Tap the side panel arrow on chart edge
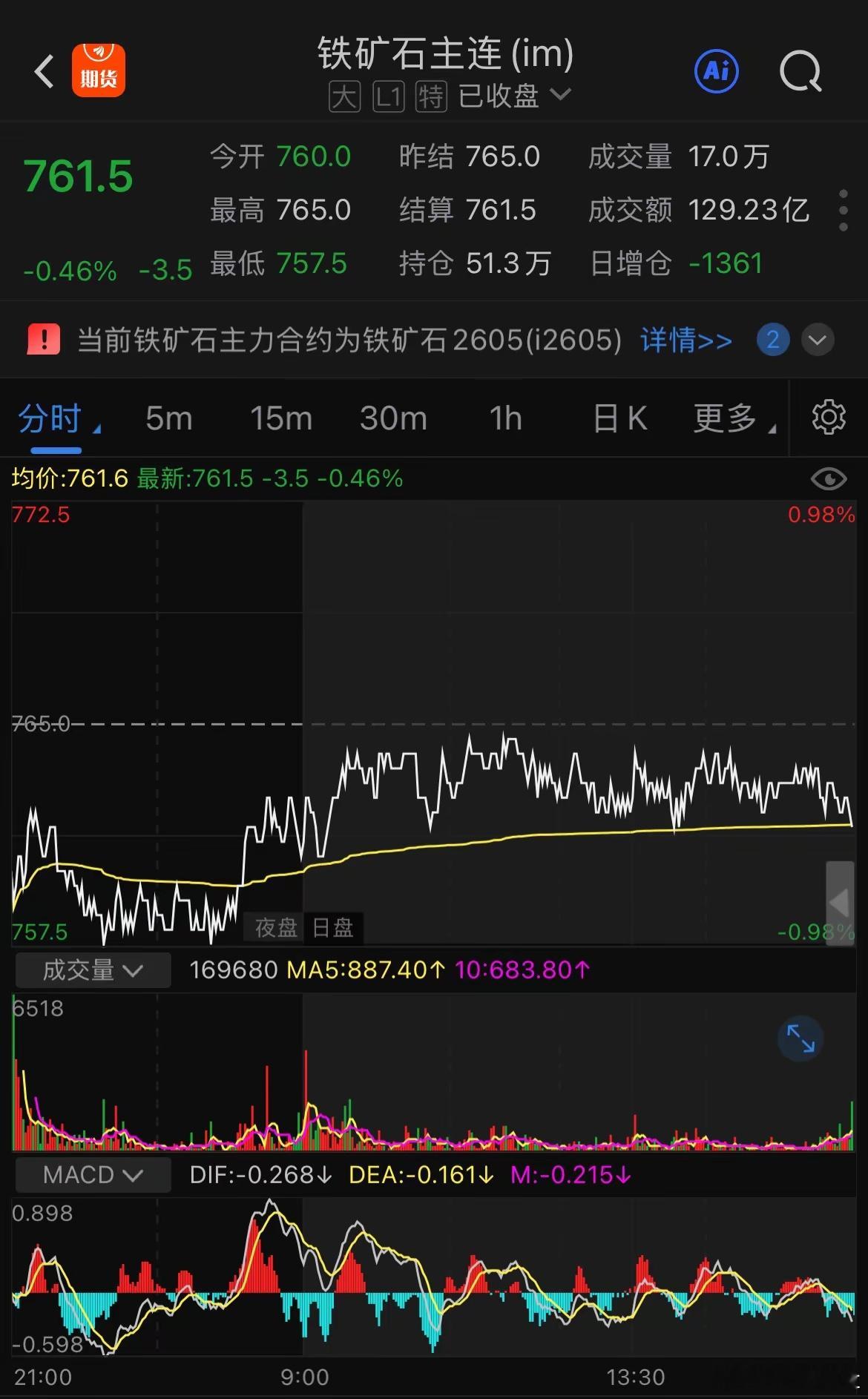 [x=840, y=903]
